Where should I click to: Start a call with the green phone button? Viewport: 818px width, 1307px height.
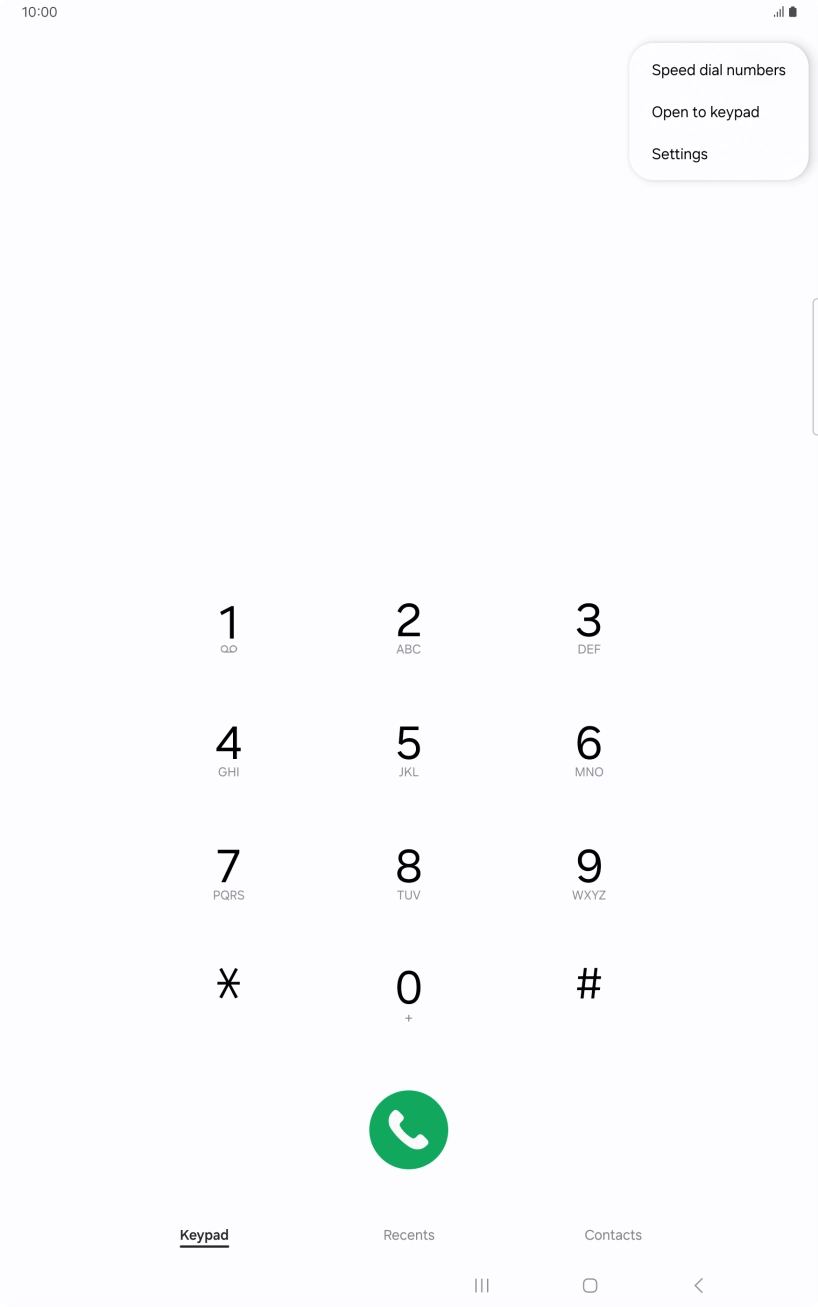click(x=408, y=1129)
